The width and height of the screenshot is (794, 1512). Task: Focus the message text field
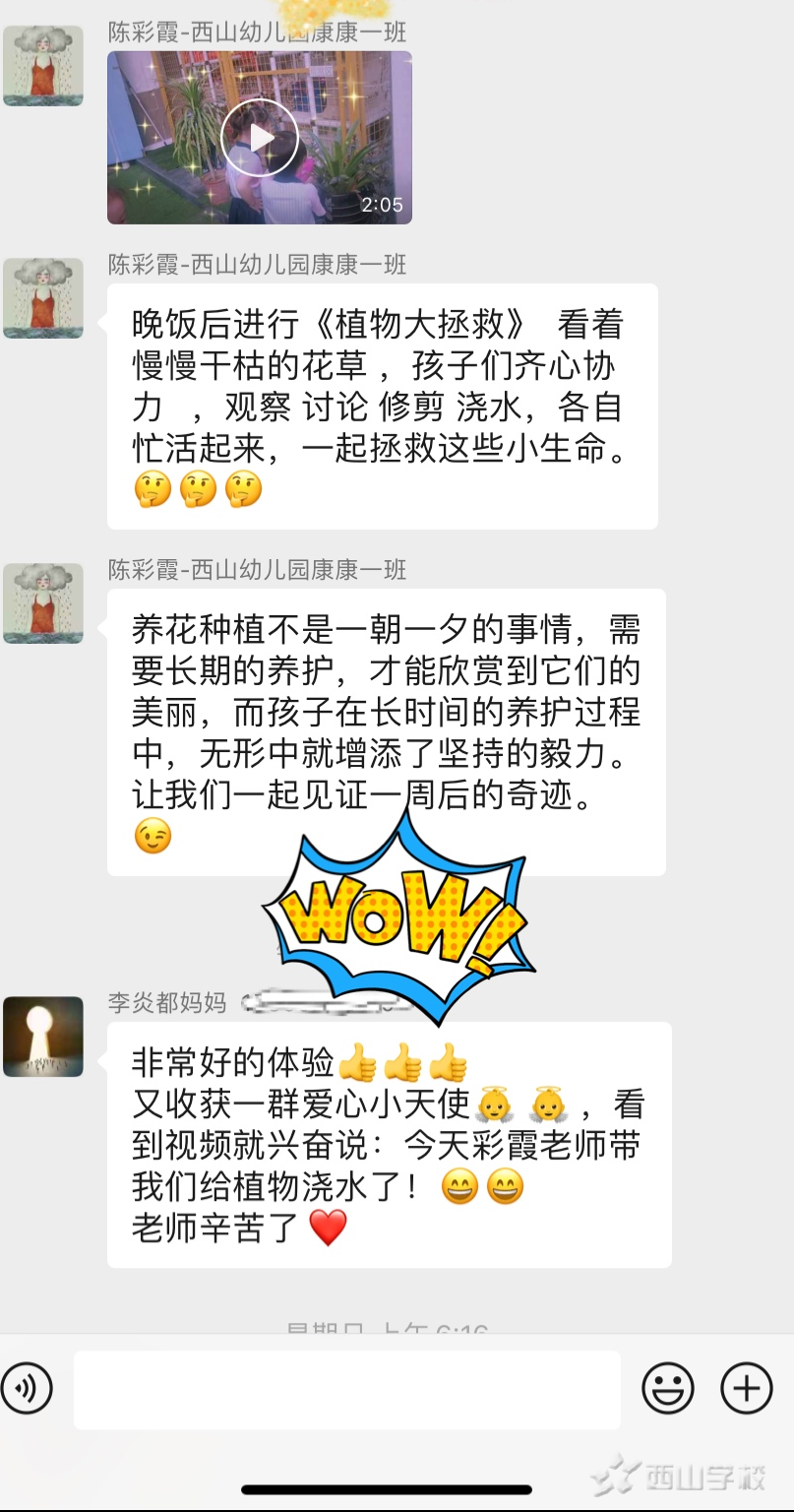pos(346,1389)
